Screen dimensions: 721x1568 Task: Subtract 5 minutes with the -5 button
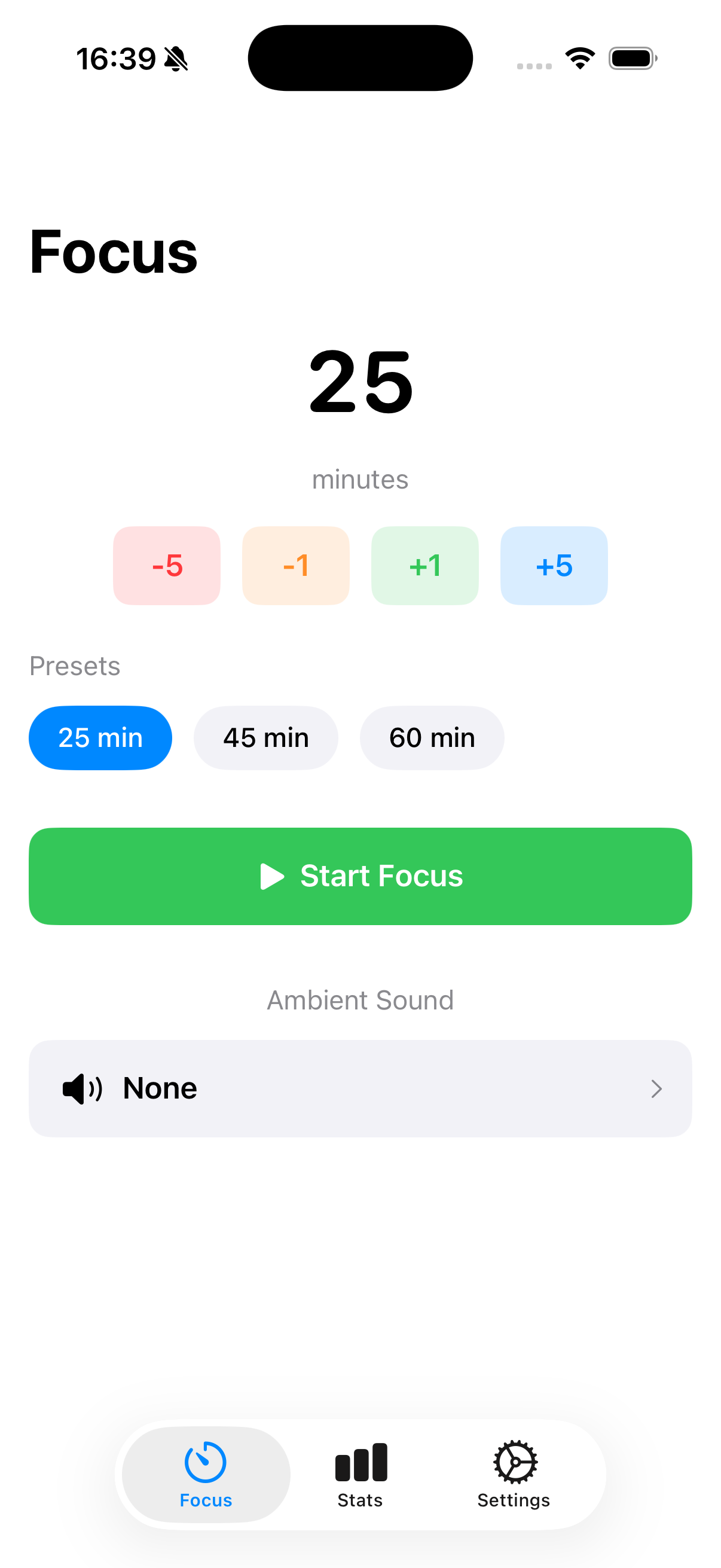tap(166, 566)
